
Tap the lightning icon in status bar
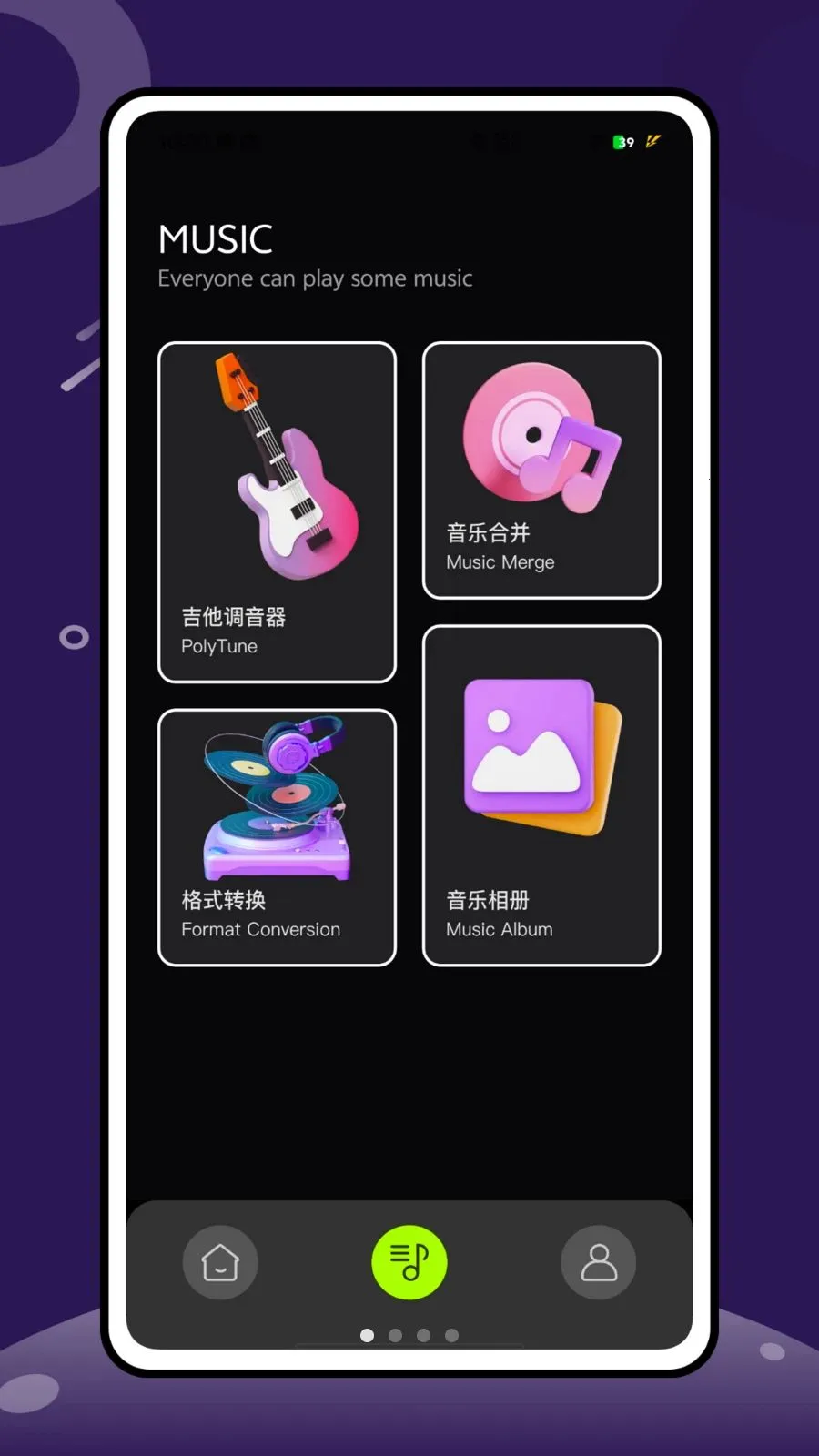pyautogui.click(x=652, y=141)
